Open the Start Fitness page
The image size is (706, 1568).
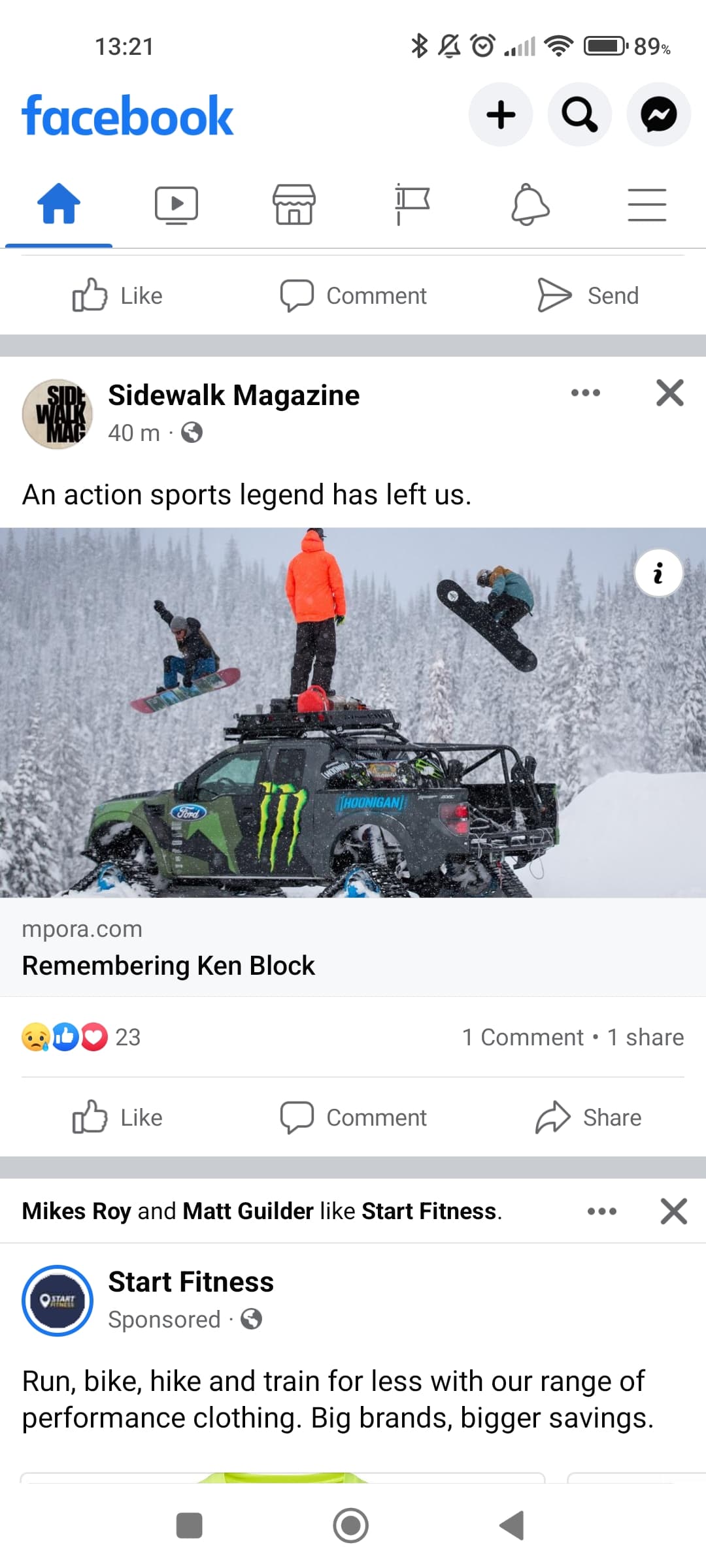click(191, 1282)
